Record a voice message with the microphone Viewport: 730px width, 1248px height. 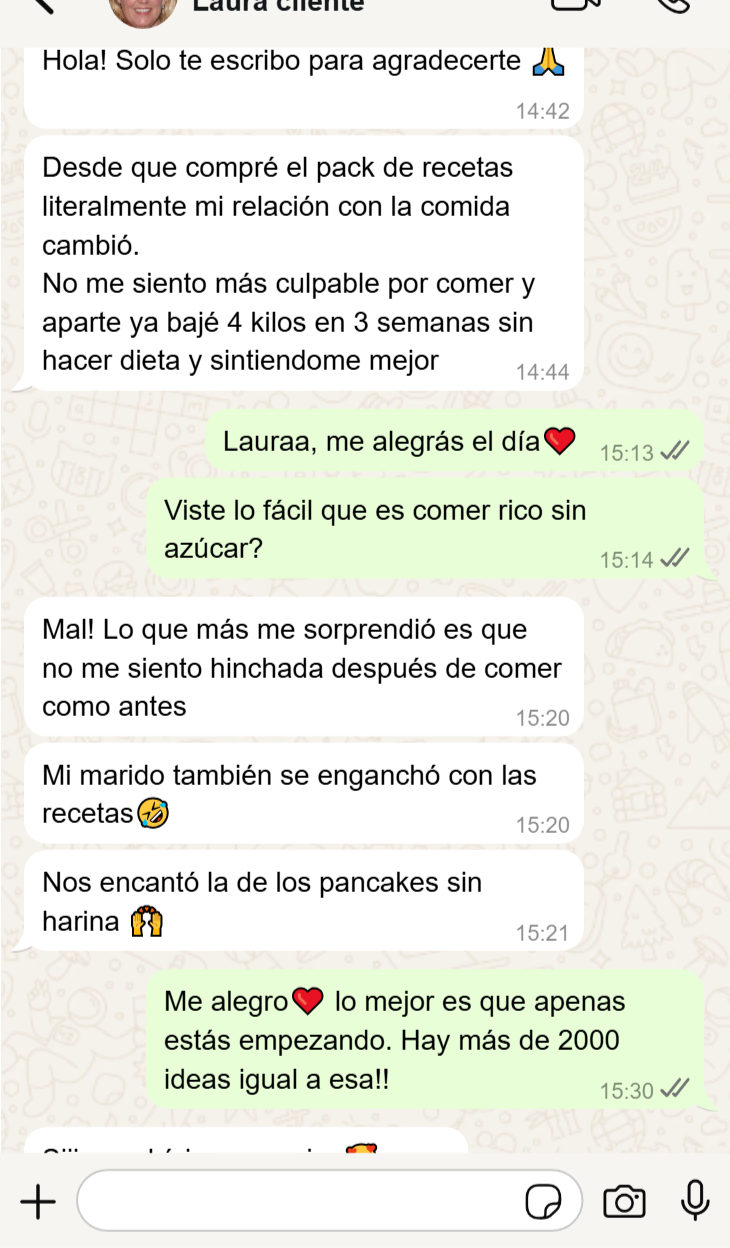[x=694, y=1200]
